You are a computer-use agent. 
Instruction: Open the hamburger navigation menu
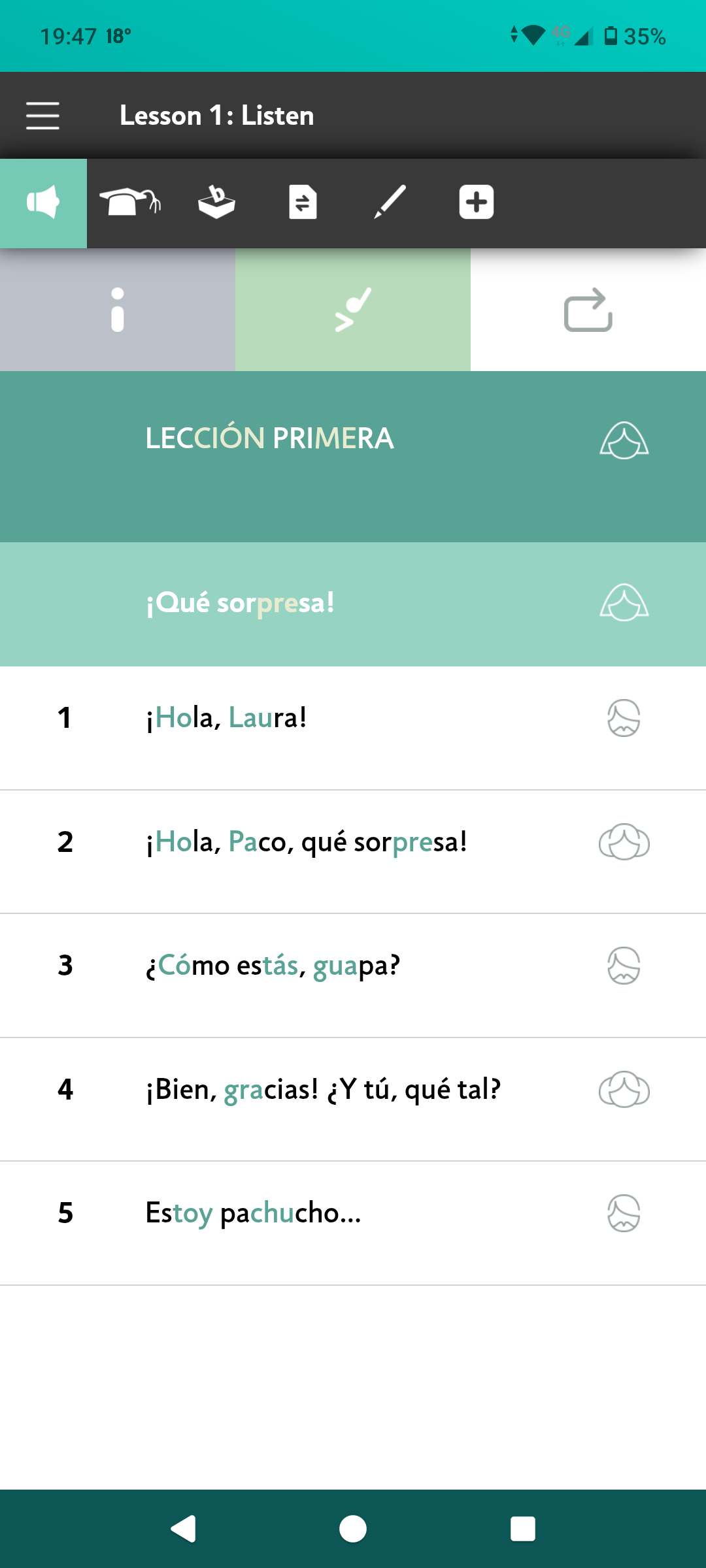pyautogui.click(x=42, y=115)
